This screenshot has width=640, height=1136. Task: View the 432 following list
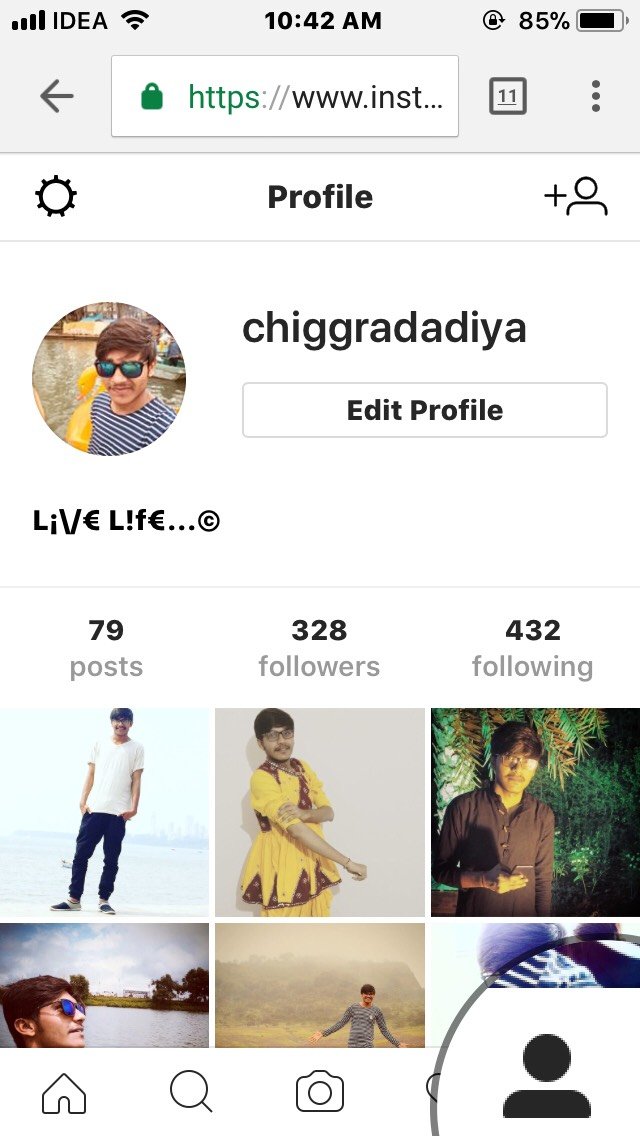point(533,648)
